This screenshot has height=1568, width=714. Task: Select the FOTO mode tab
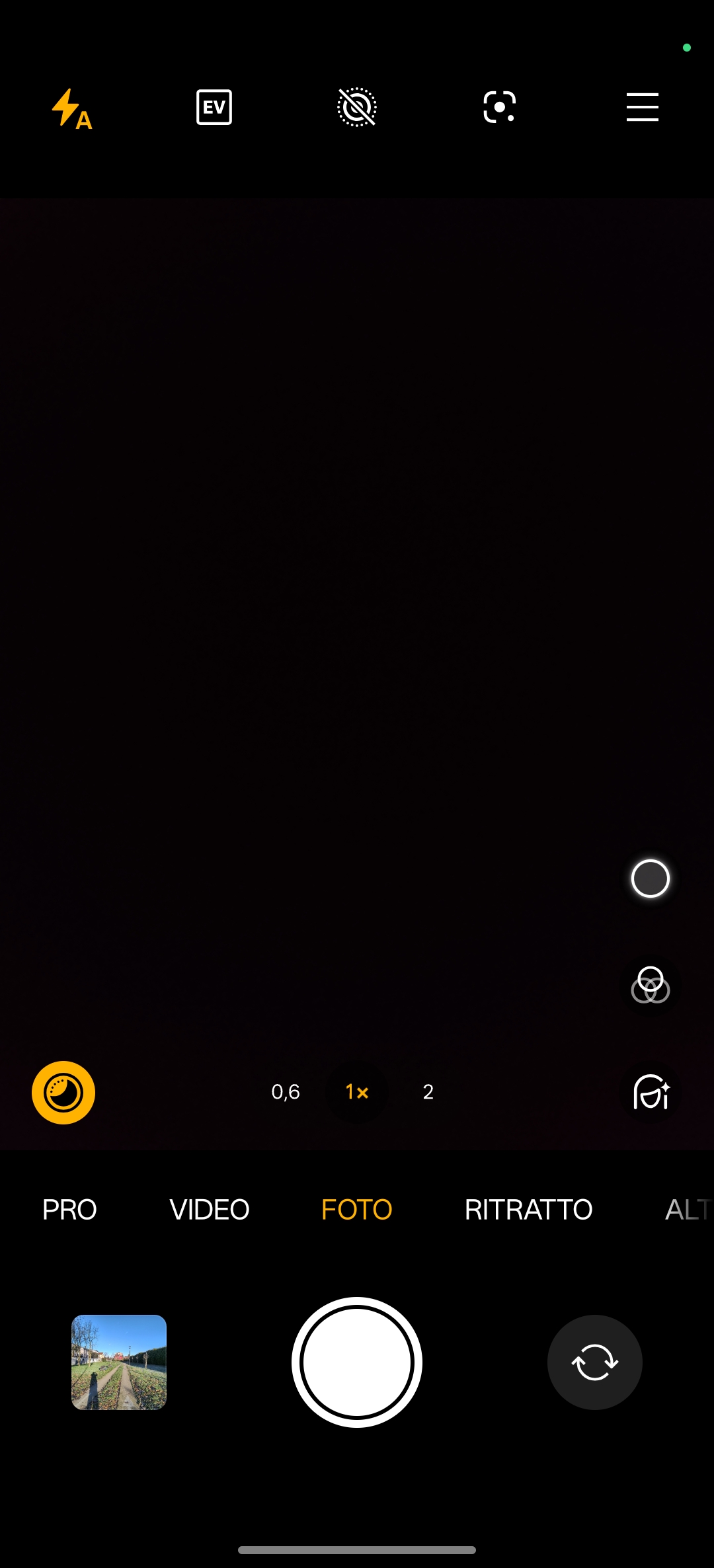pos(357,1210)
